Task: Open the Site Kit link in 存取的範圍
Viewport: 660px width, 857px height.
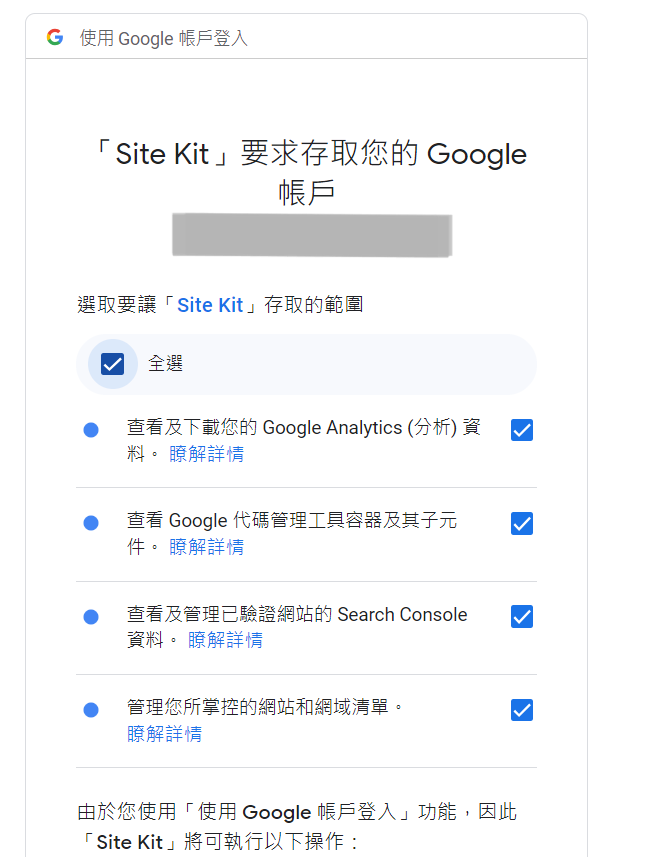Action: point(210,305)
